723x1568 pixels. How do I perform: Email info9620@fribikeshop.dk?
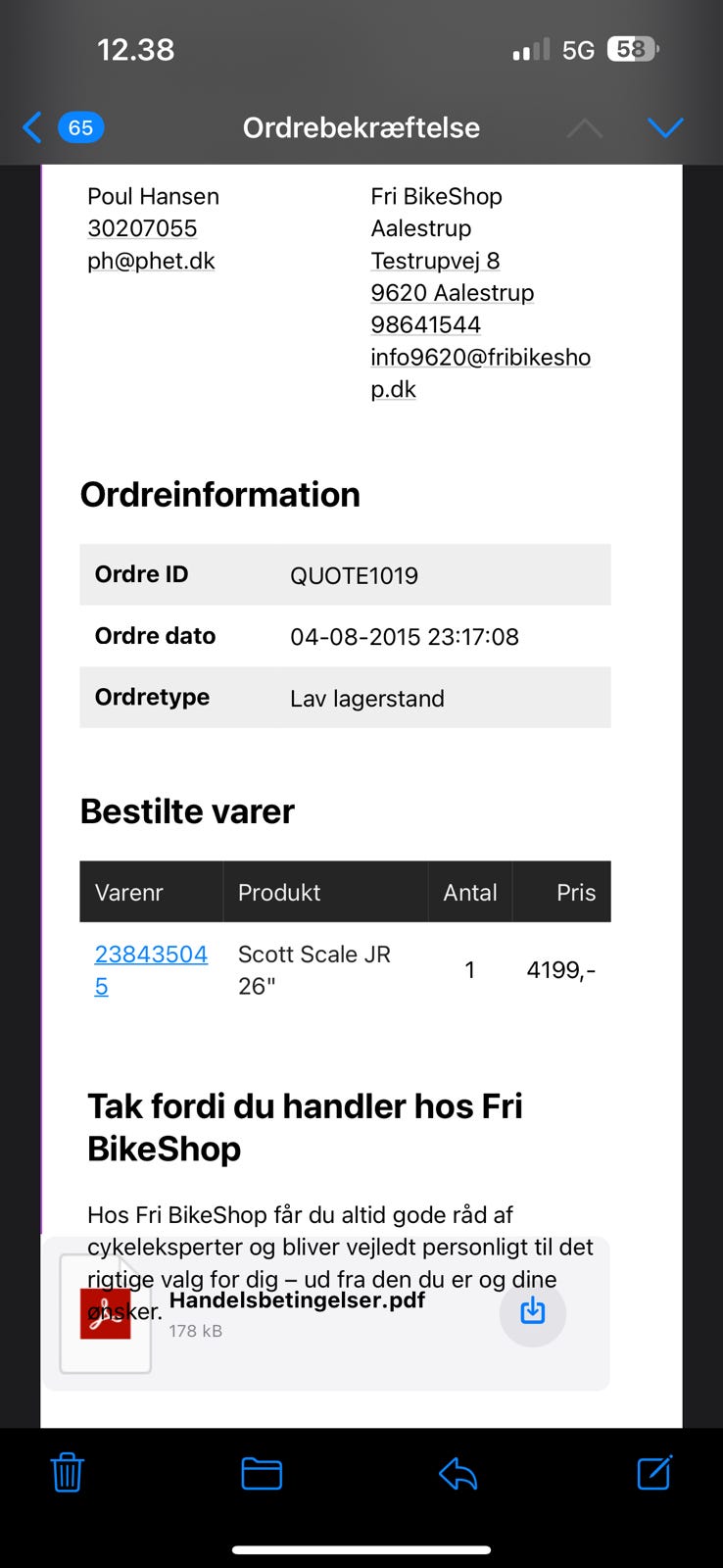[x=480, y=358]
